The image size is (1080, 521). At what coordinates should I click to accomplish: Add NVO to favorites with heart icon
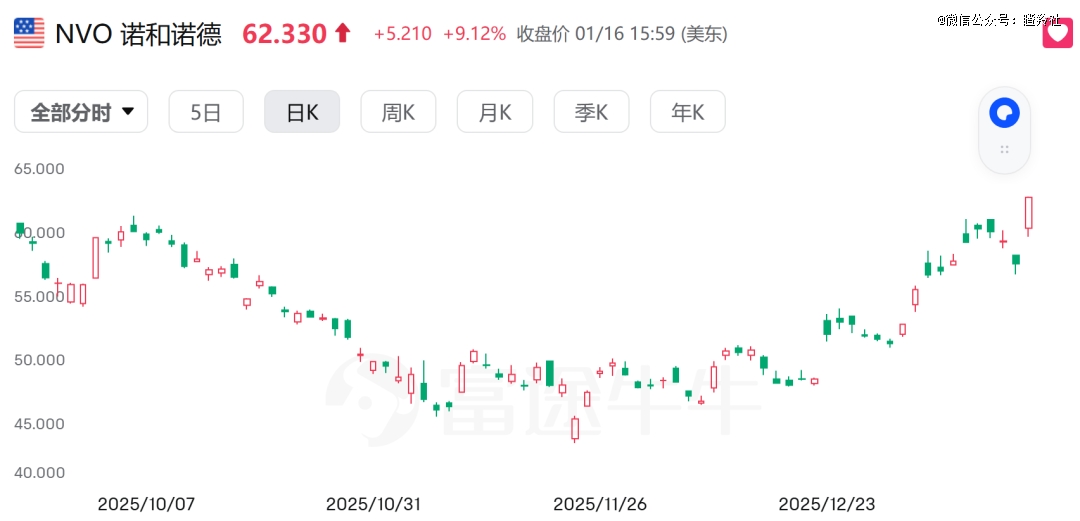[x=1057, y=34]
